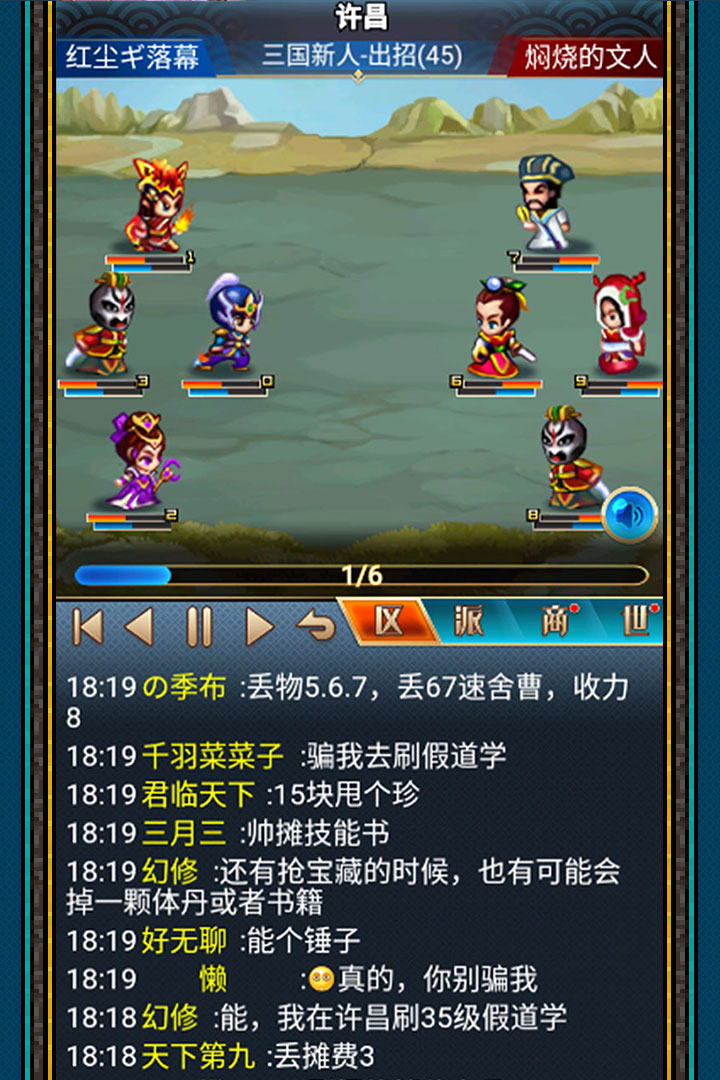Switch to the 世 chat channel

point(635,621)
